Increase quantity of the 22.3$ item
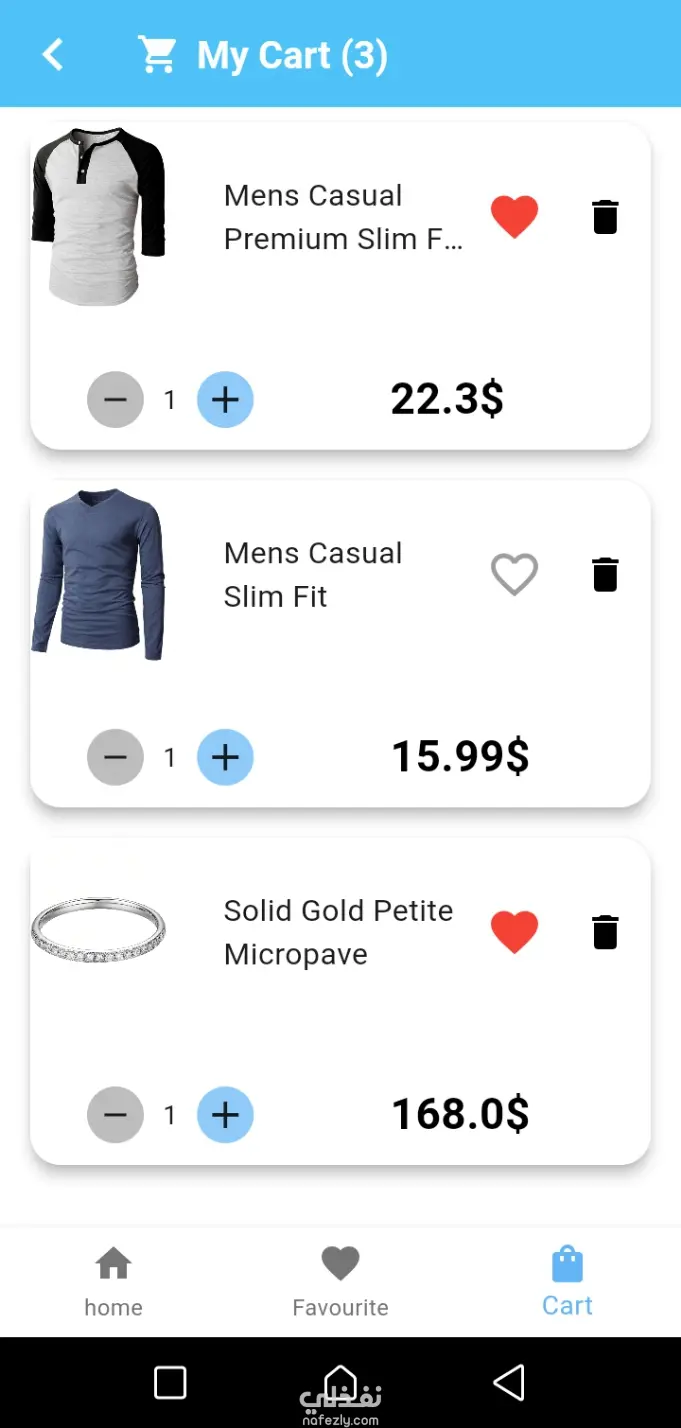 pyautogui.click(x=225, y=400)
